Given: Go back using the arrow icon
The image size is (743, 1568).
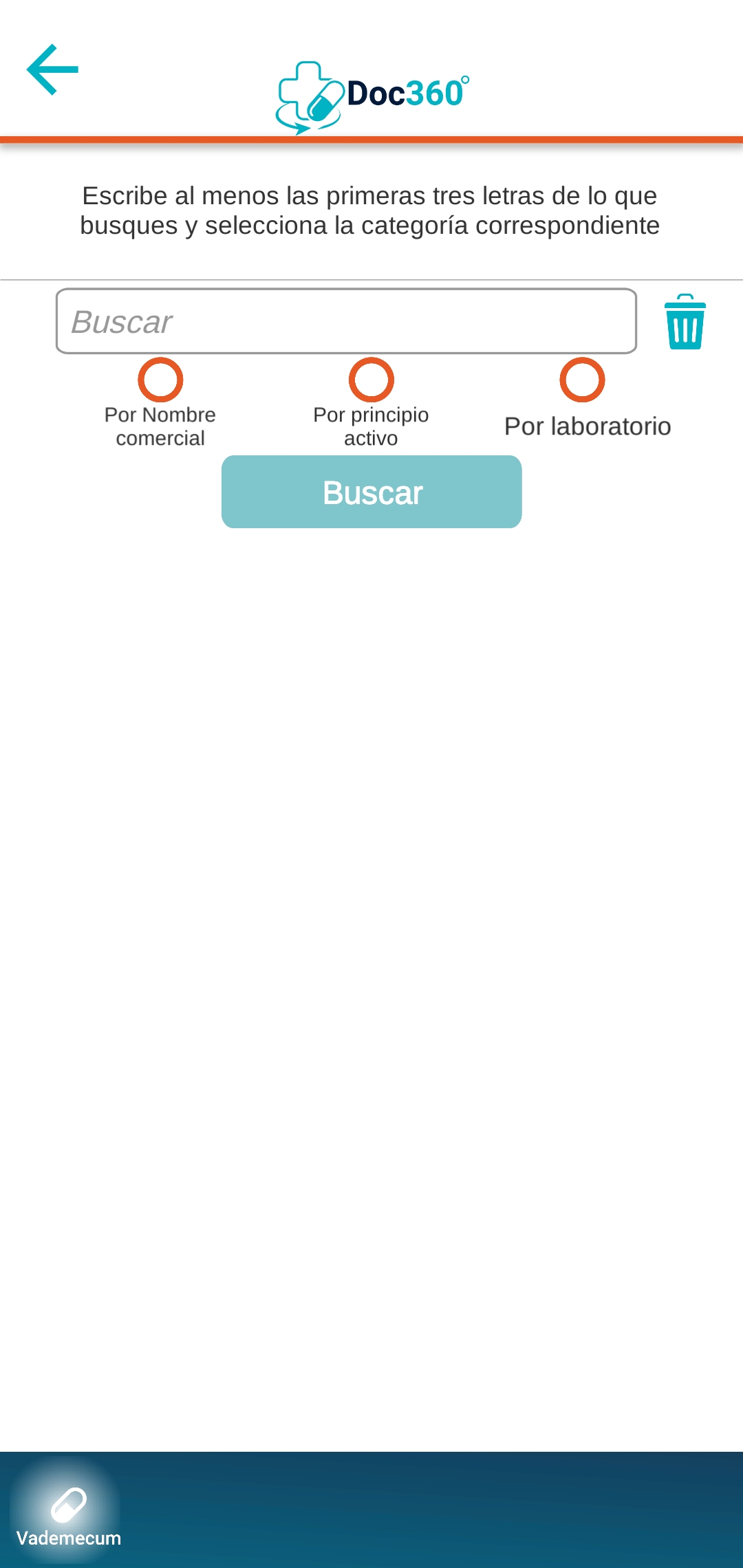Looking at the screenshot, I should pyautogui.click(x=52, y=69).
